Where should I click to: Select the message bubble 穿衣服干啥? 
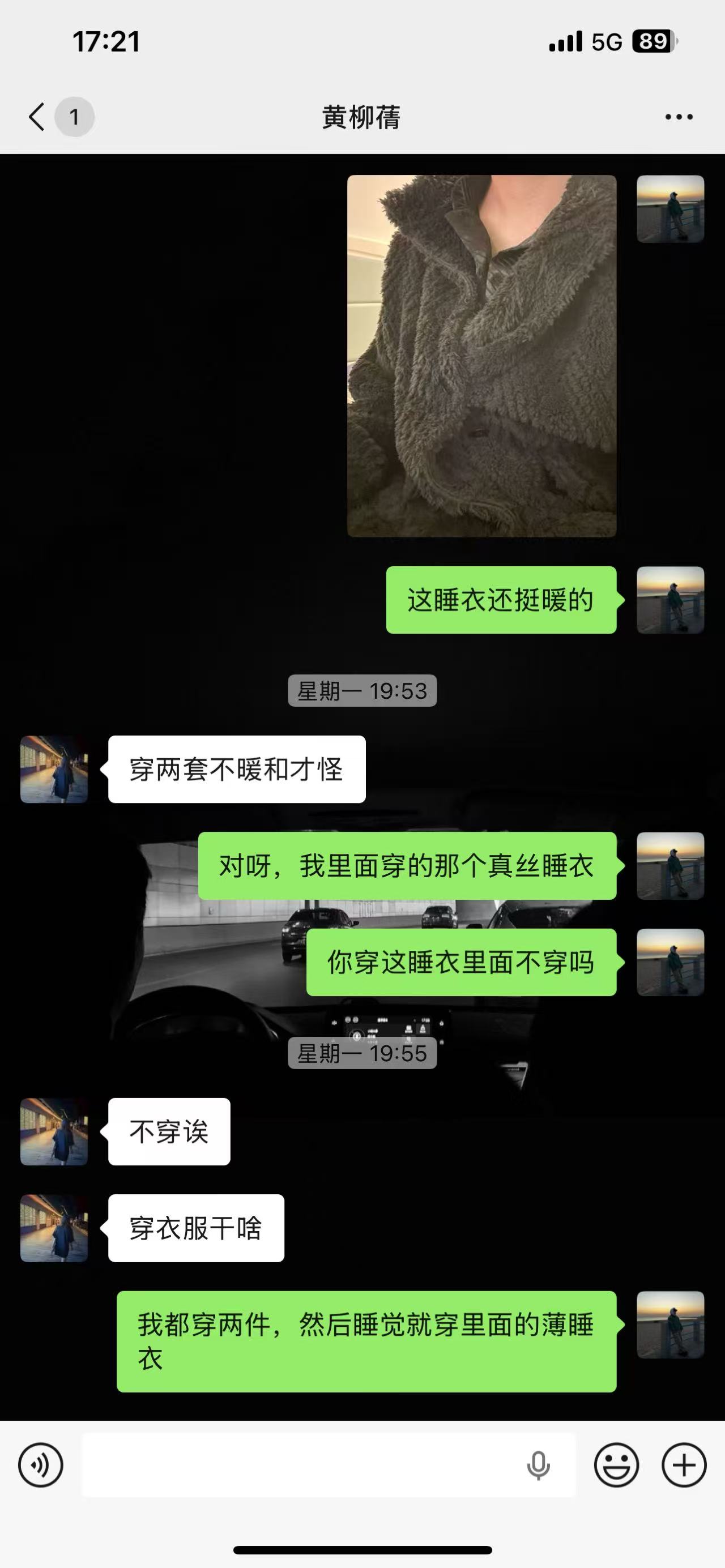point(196,1228)
